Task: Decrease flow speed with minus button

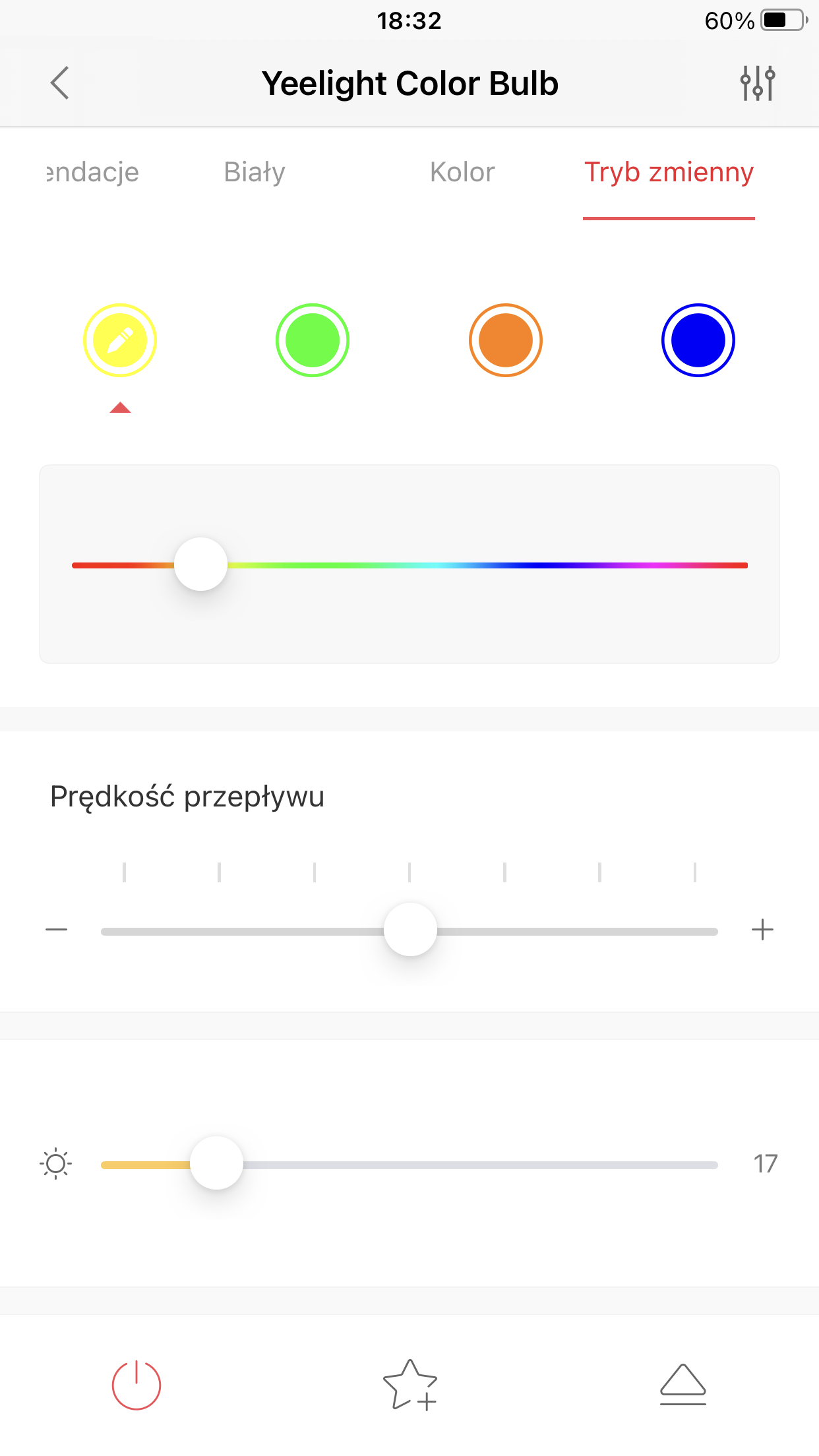Action: click(57, 930)
